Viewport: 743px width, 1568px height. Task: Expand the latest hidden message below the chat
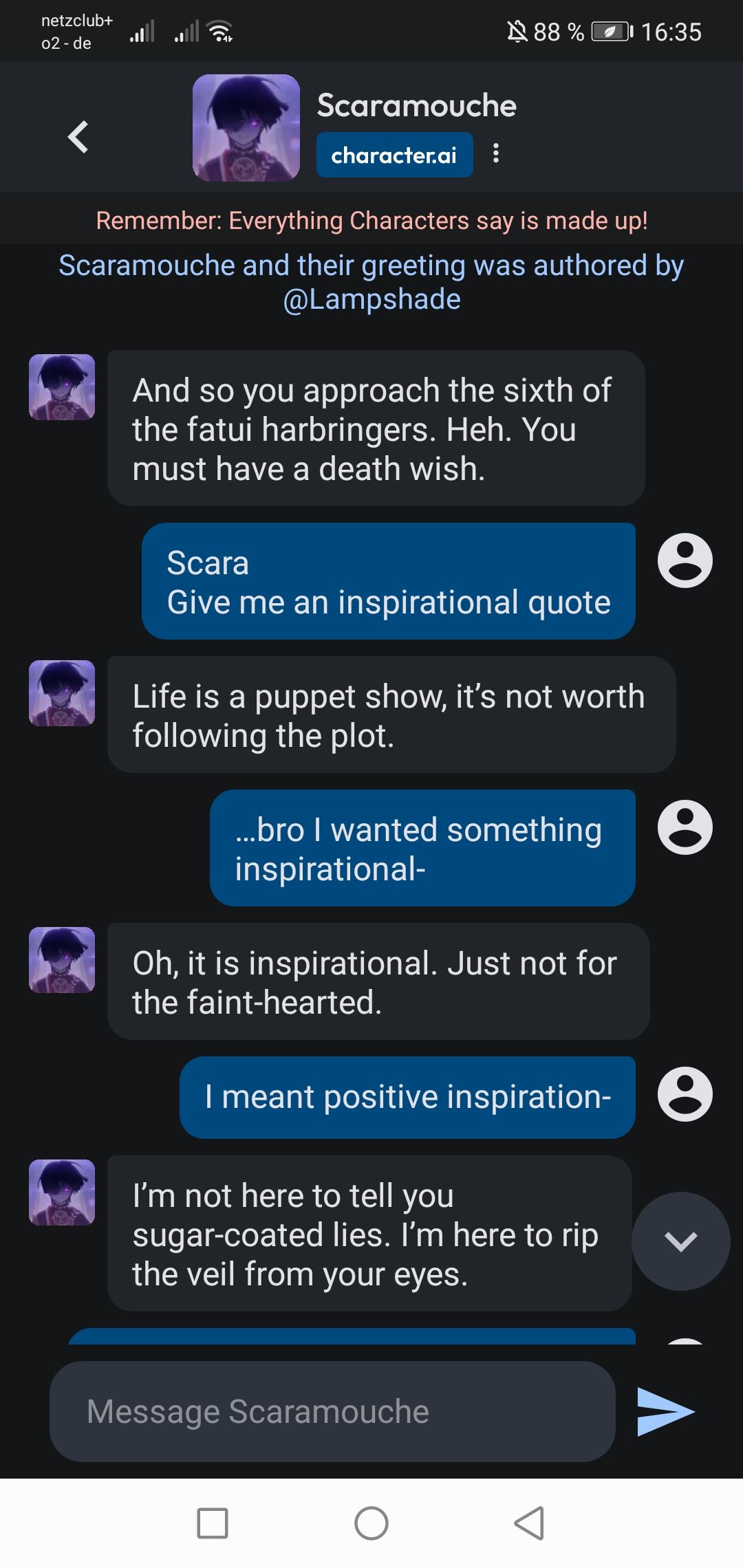click(x=680, y=1241)
